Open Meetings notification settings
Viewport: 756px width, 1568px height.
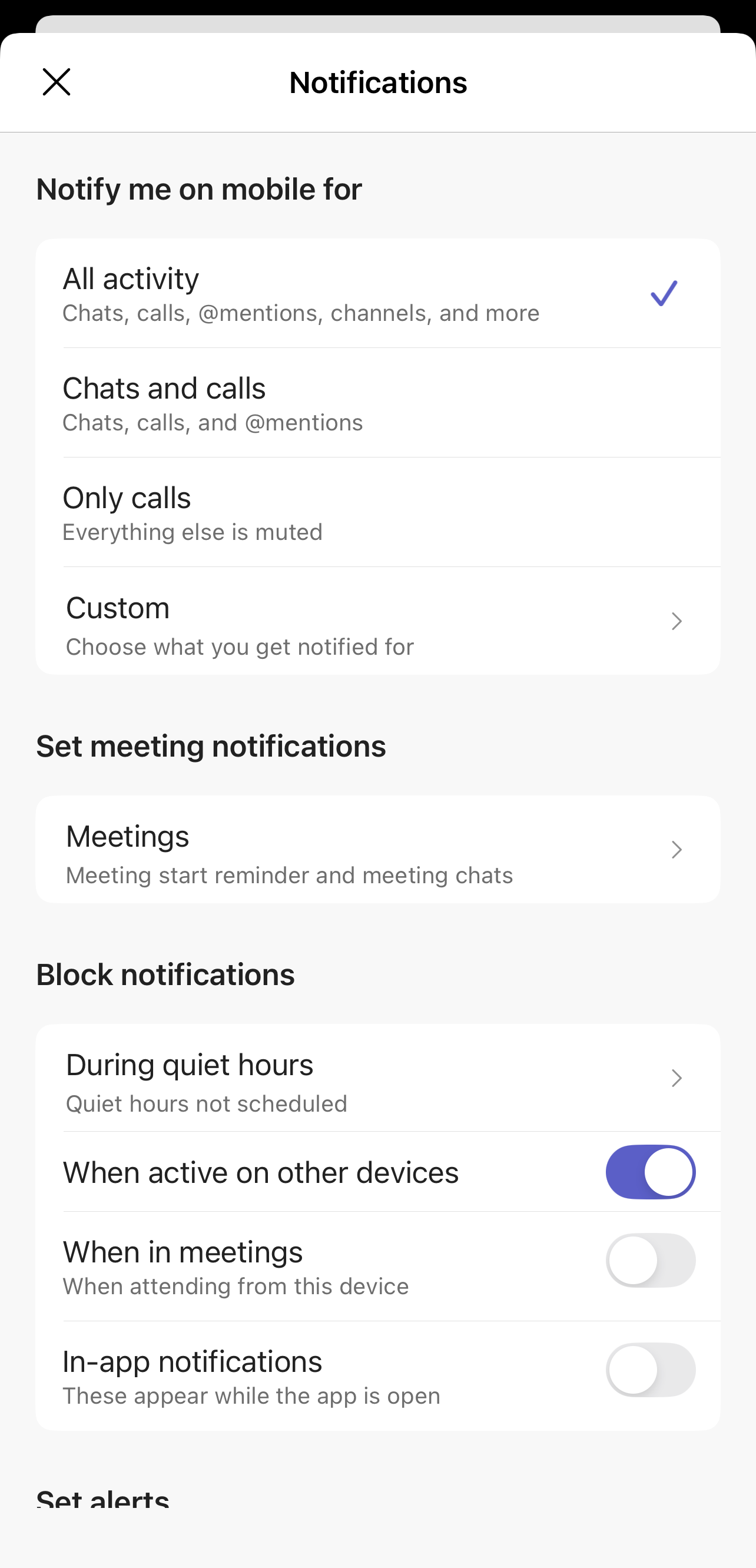[377, 850]
